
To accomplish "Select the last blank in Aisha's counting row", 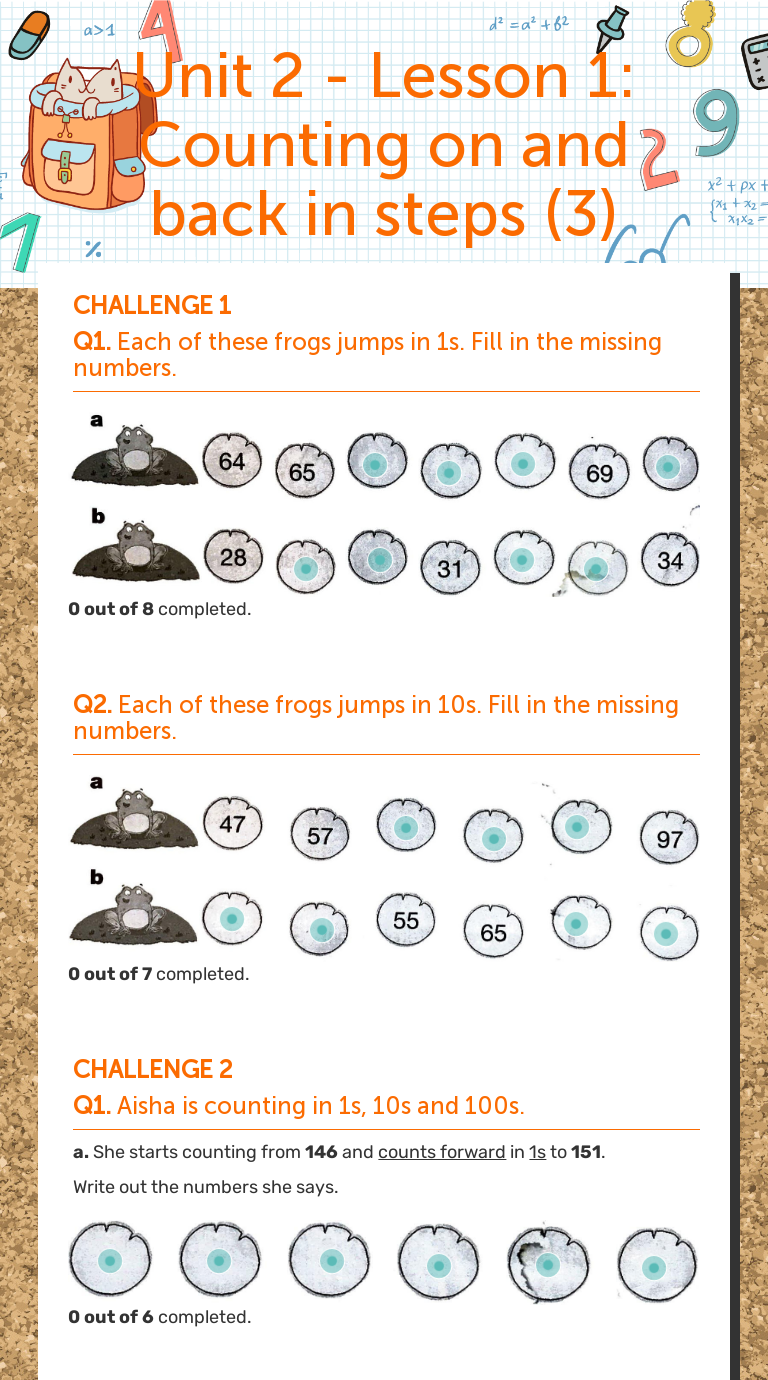I will [655, 1266].
